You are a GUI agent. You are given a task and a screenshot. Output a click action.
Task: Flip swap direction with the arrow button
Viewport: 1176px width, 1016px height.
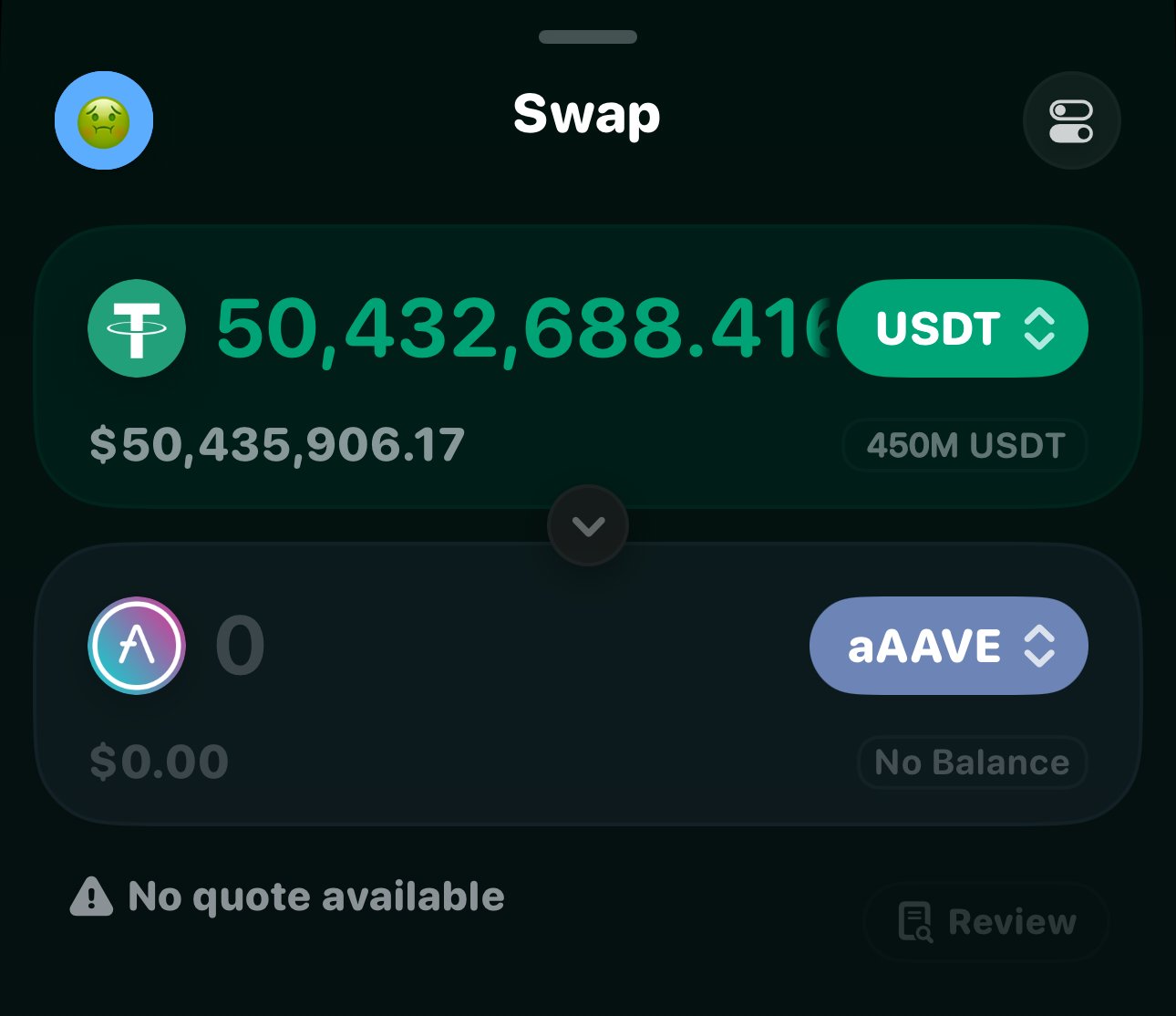click(588, 526)
